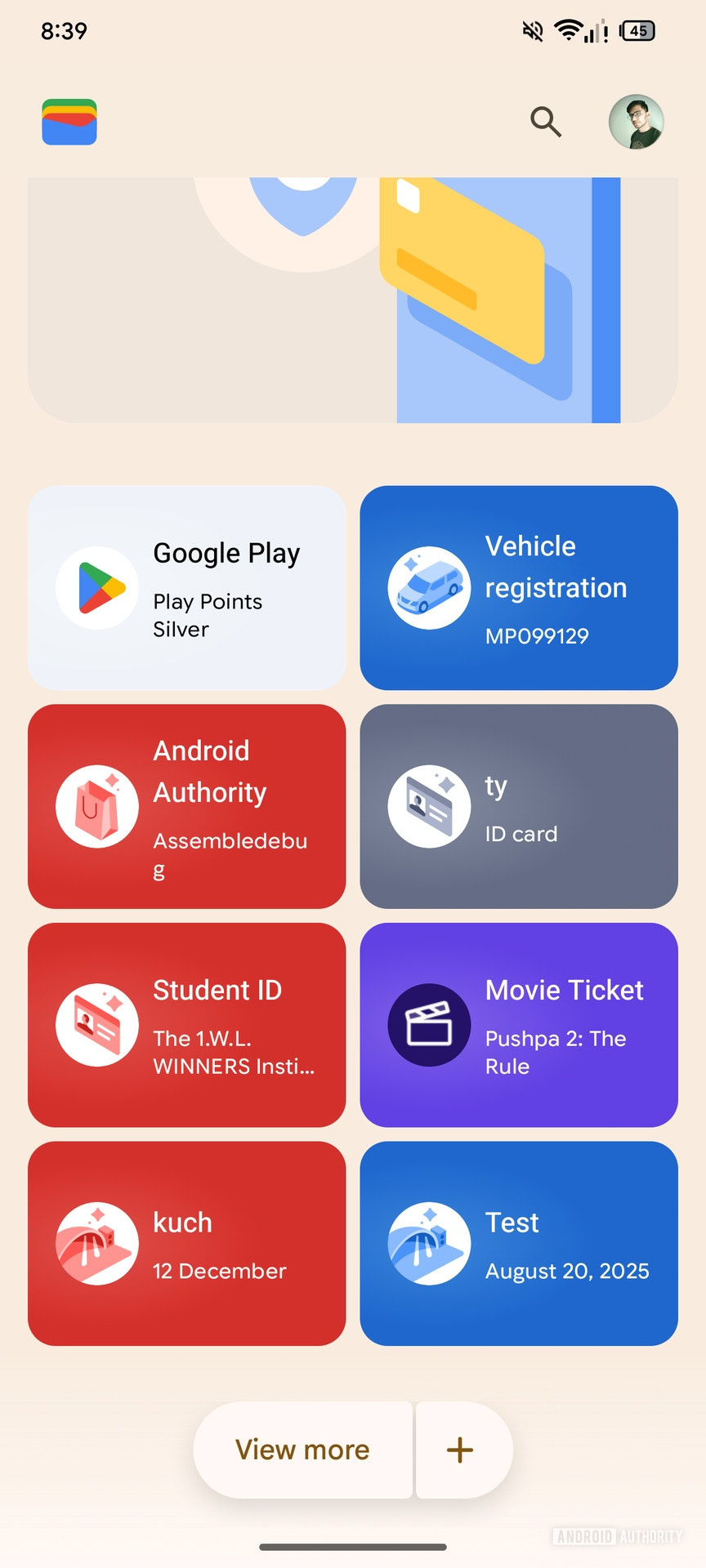
Task: Open the Google Wallet app icon
Action: (69, 122)
